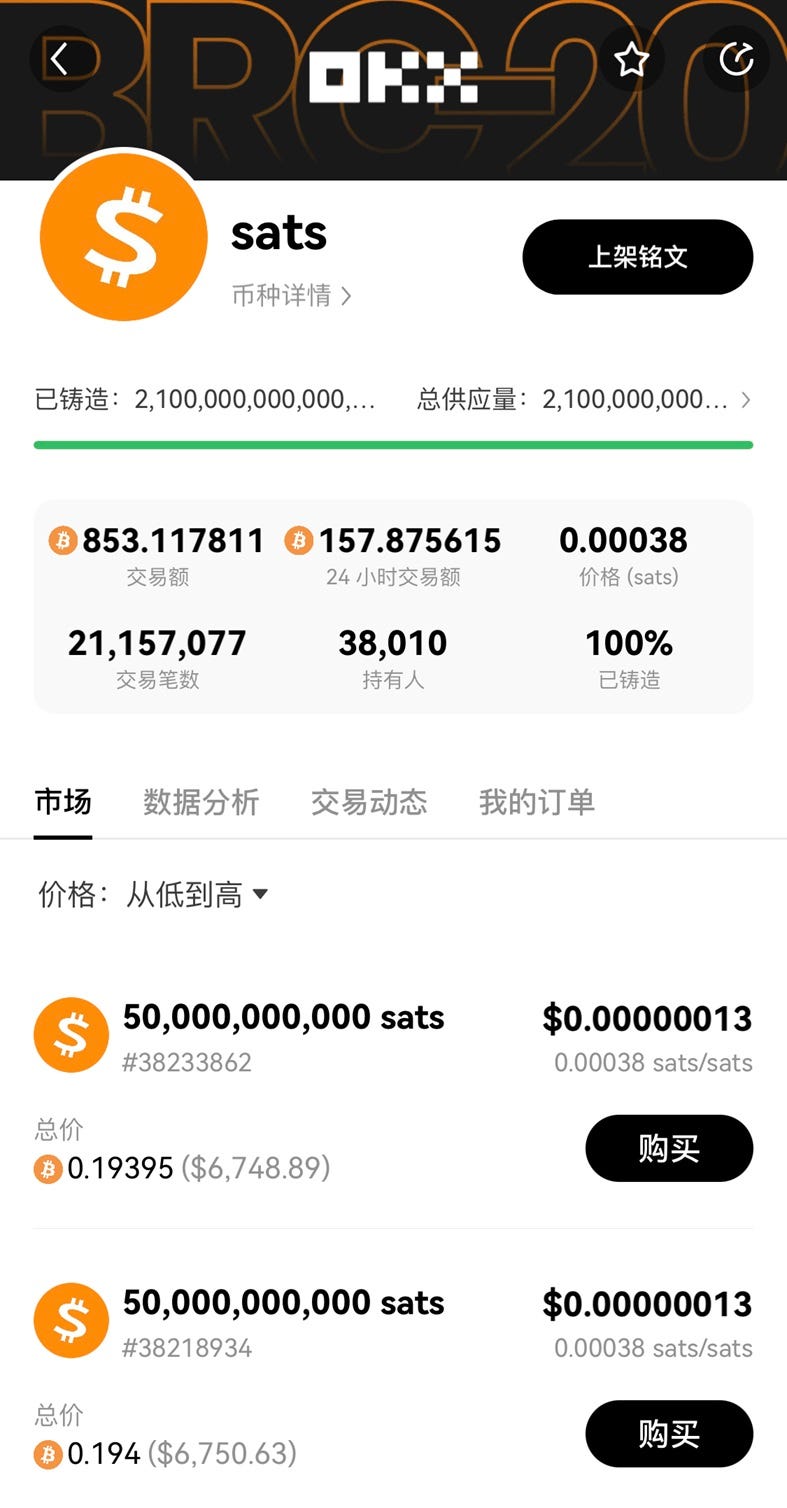Screen dimensions: 787x1508
Task: Switch to the 交易动态 tab
Action: (x=368, y=802)
